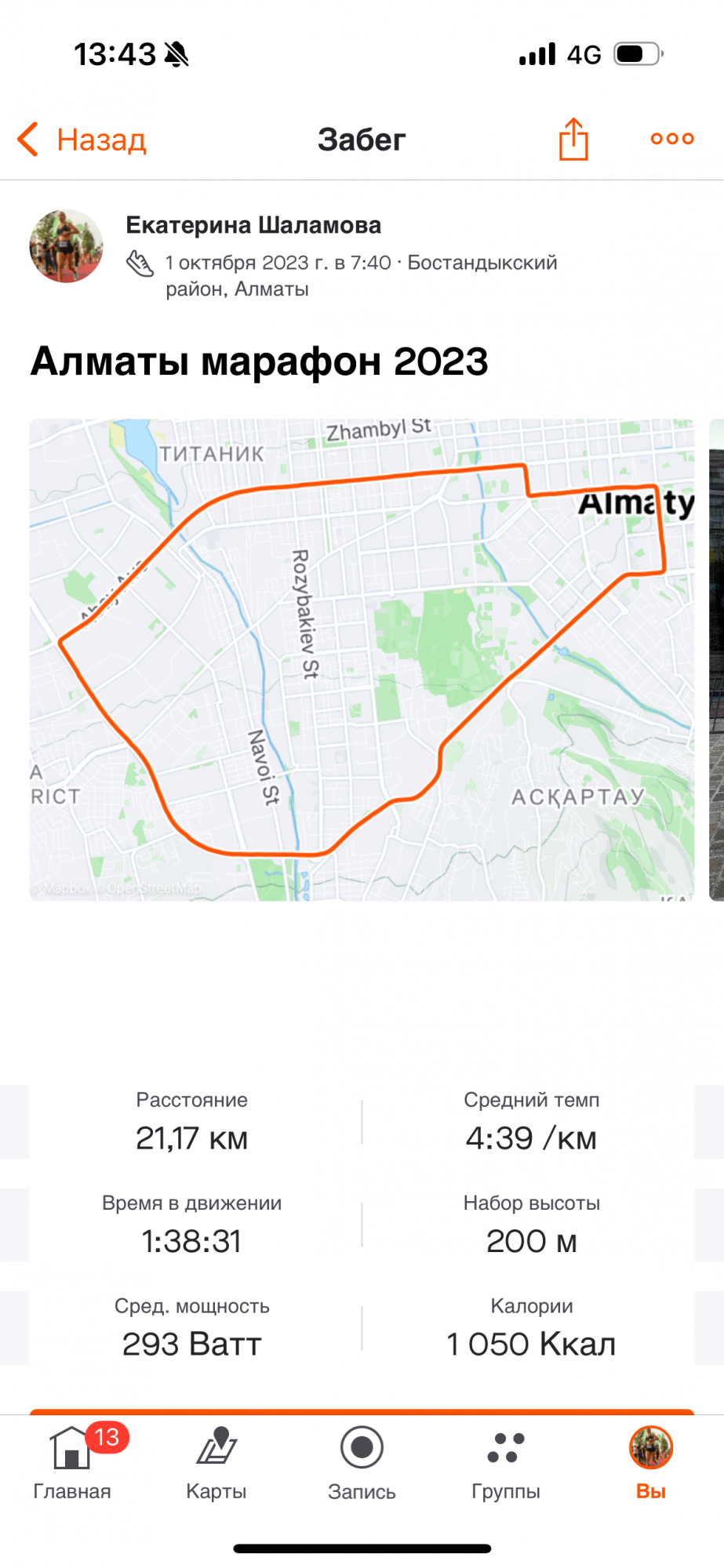The width and height of the screenshot is (724, 1568).
Task: Switch to the Главная tab
Action: click(72, 1463)
